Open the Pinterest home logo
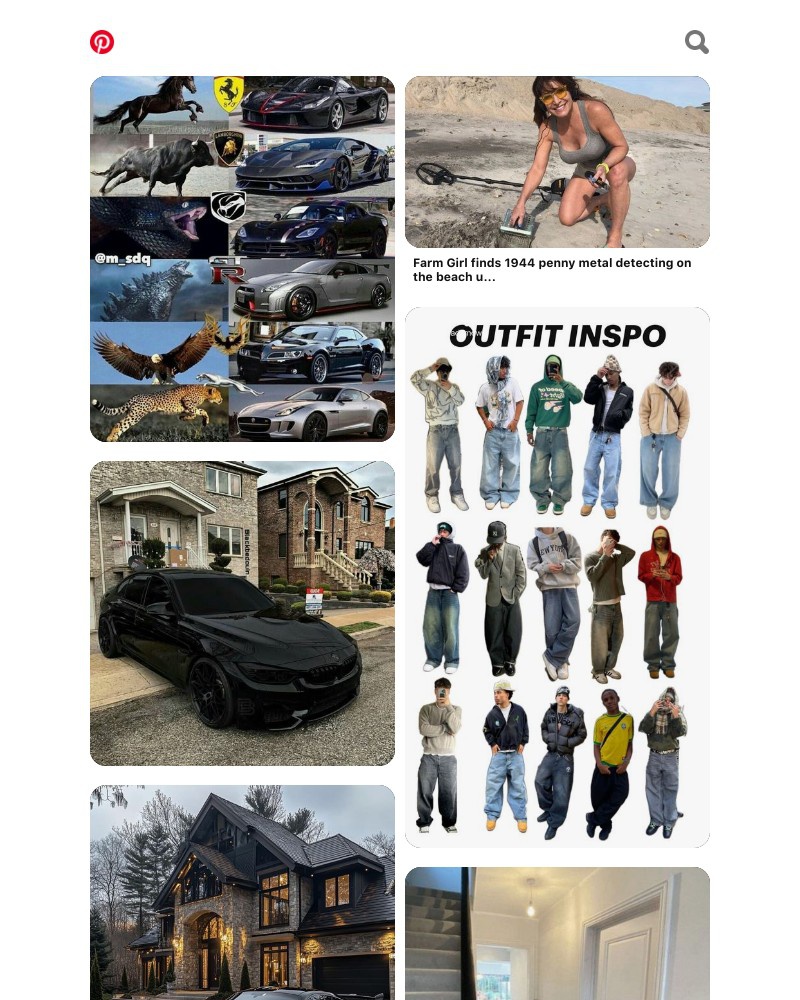Screen dimensions: 800x1000 102,42
